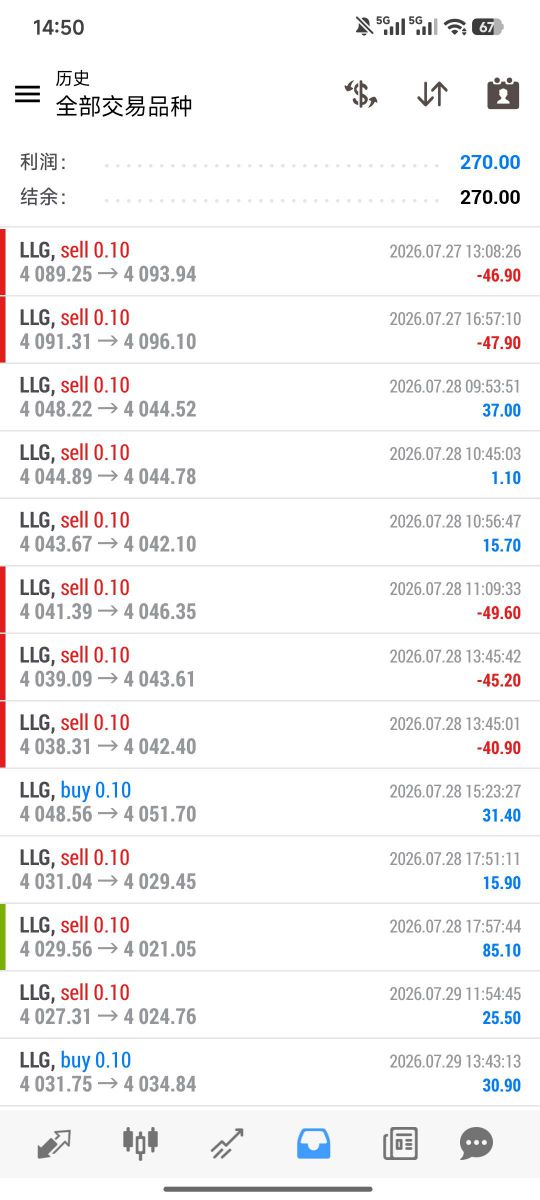Select the history tray tab
The width and height of the screenshot is (540, 1200).
(313, 1143)
